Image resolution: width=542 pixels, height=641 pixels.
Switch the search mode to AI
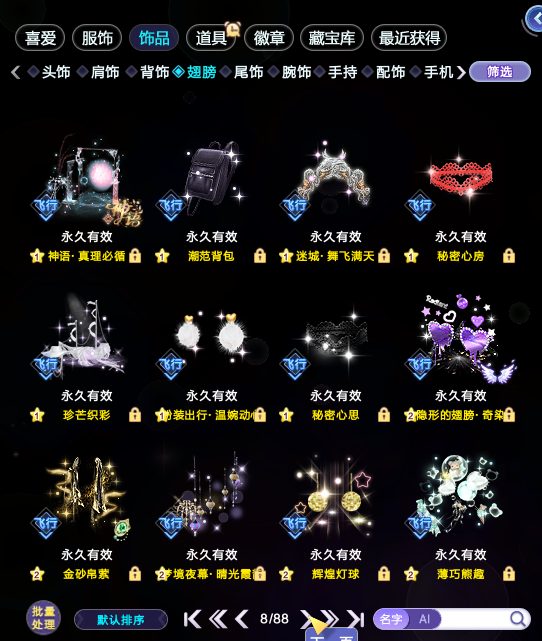point(424,619)
